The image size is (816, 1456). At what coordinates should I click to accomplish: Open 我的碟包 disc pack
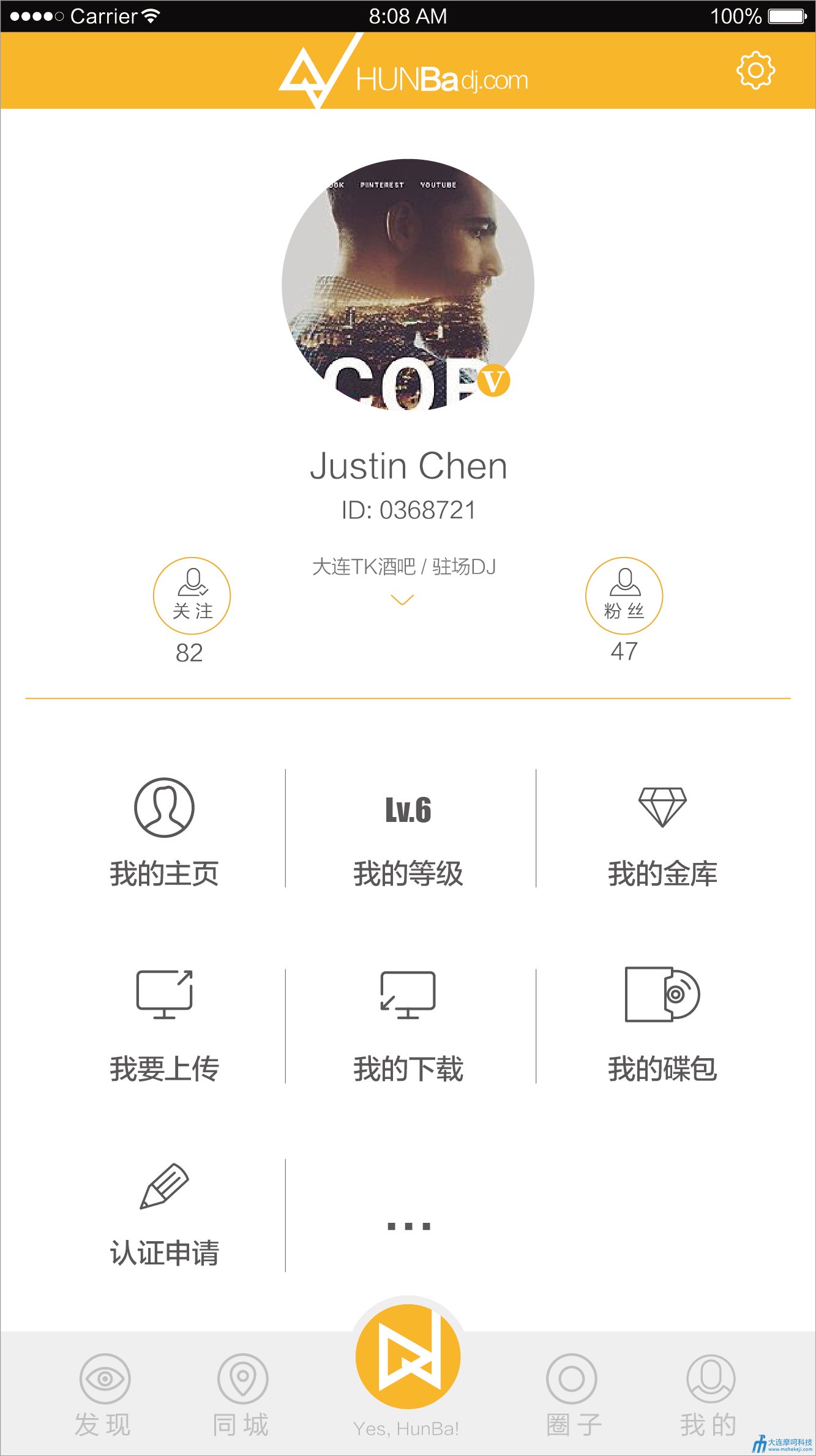662,1025
